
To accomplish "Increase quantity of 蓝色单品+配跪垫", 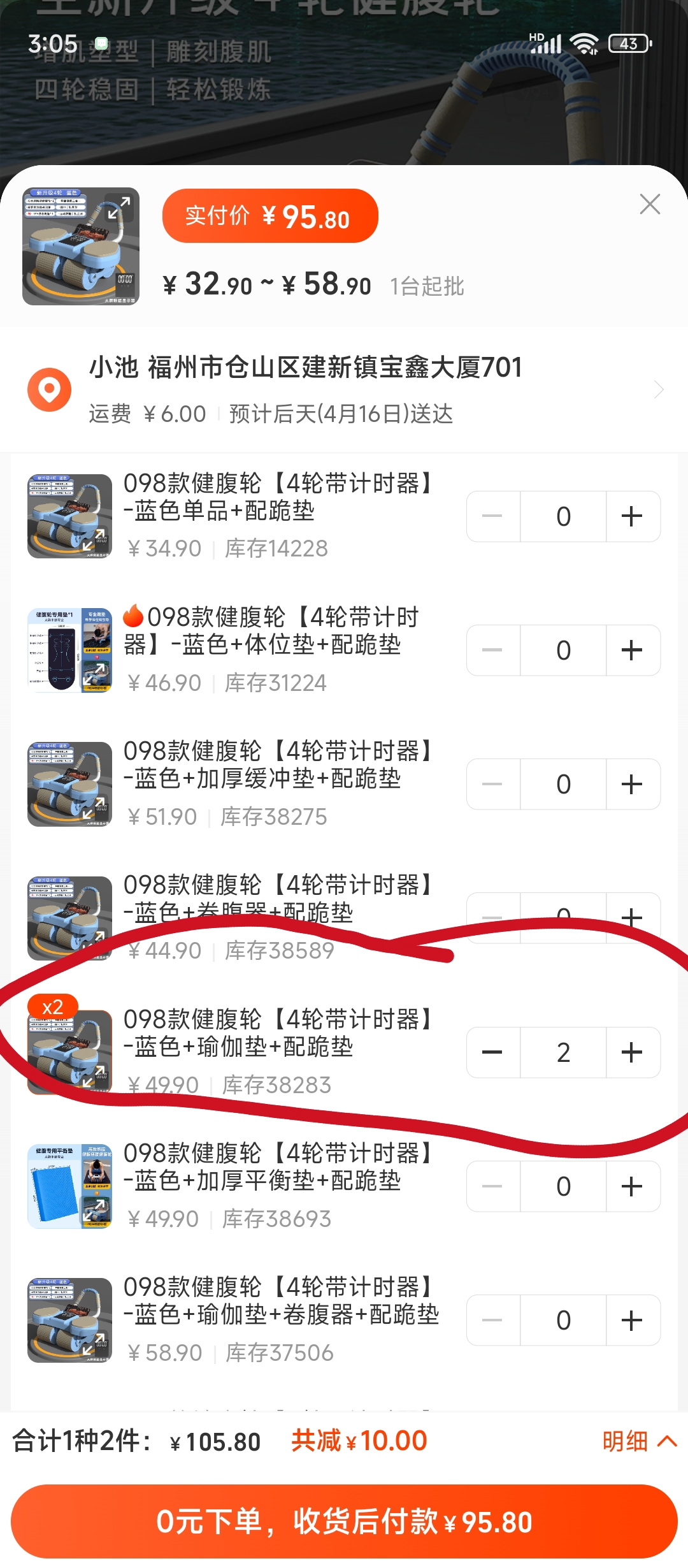I will [x=632, y=516].
